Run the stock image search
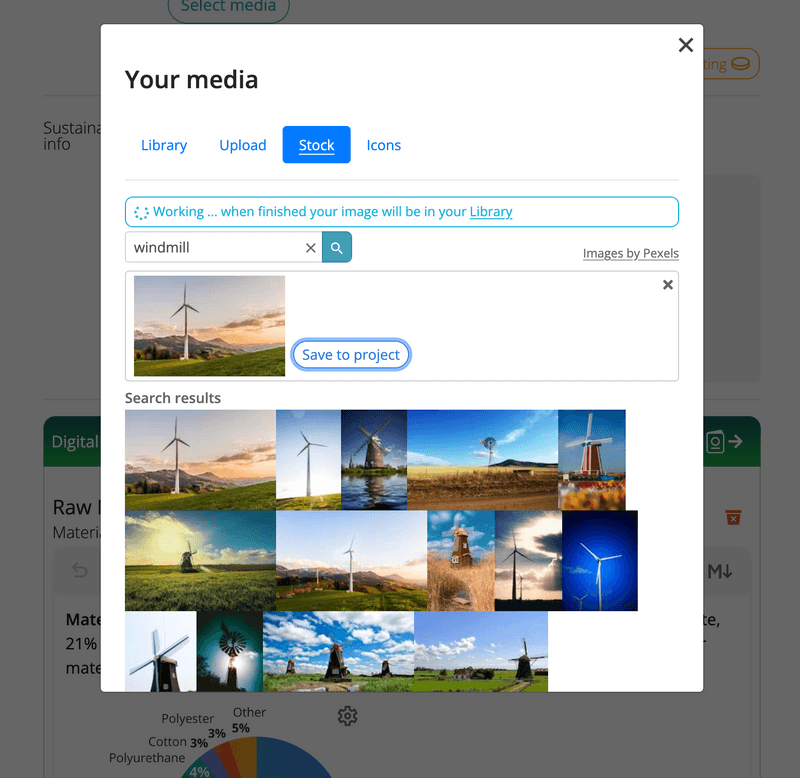The image size is (800, 778). click(337, 248)
